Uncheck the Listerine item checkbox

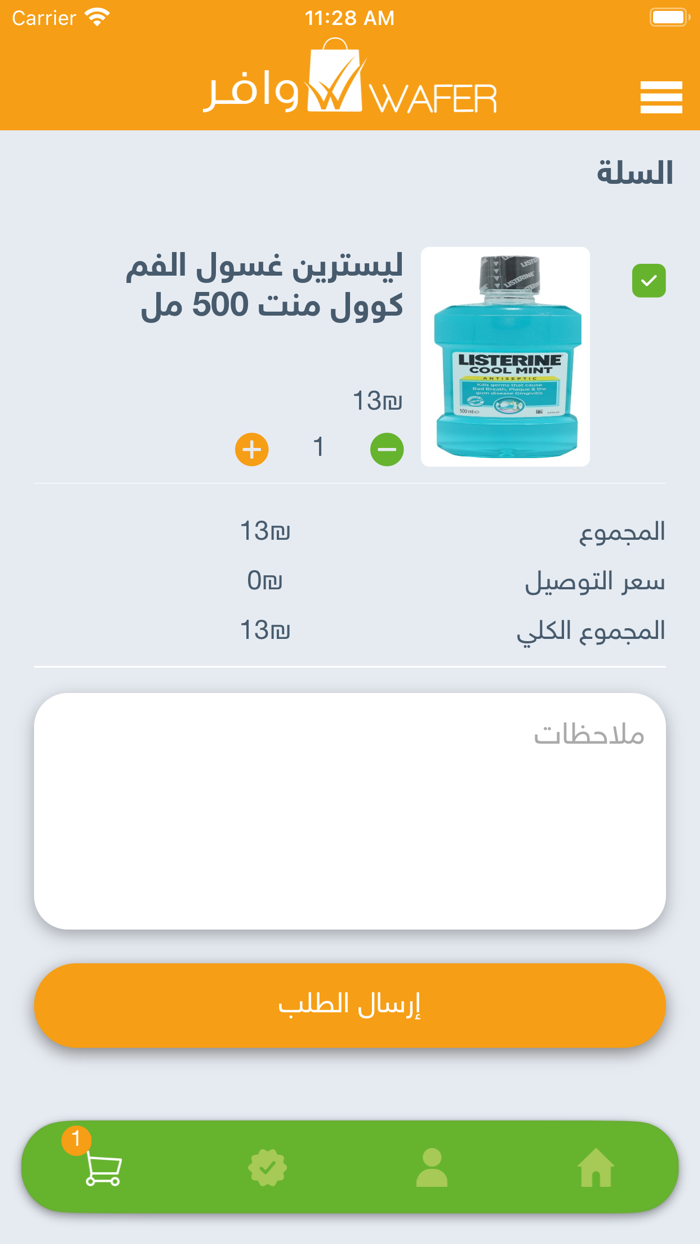tap(649, 281)
